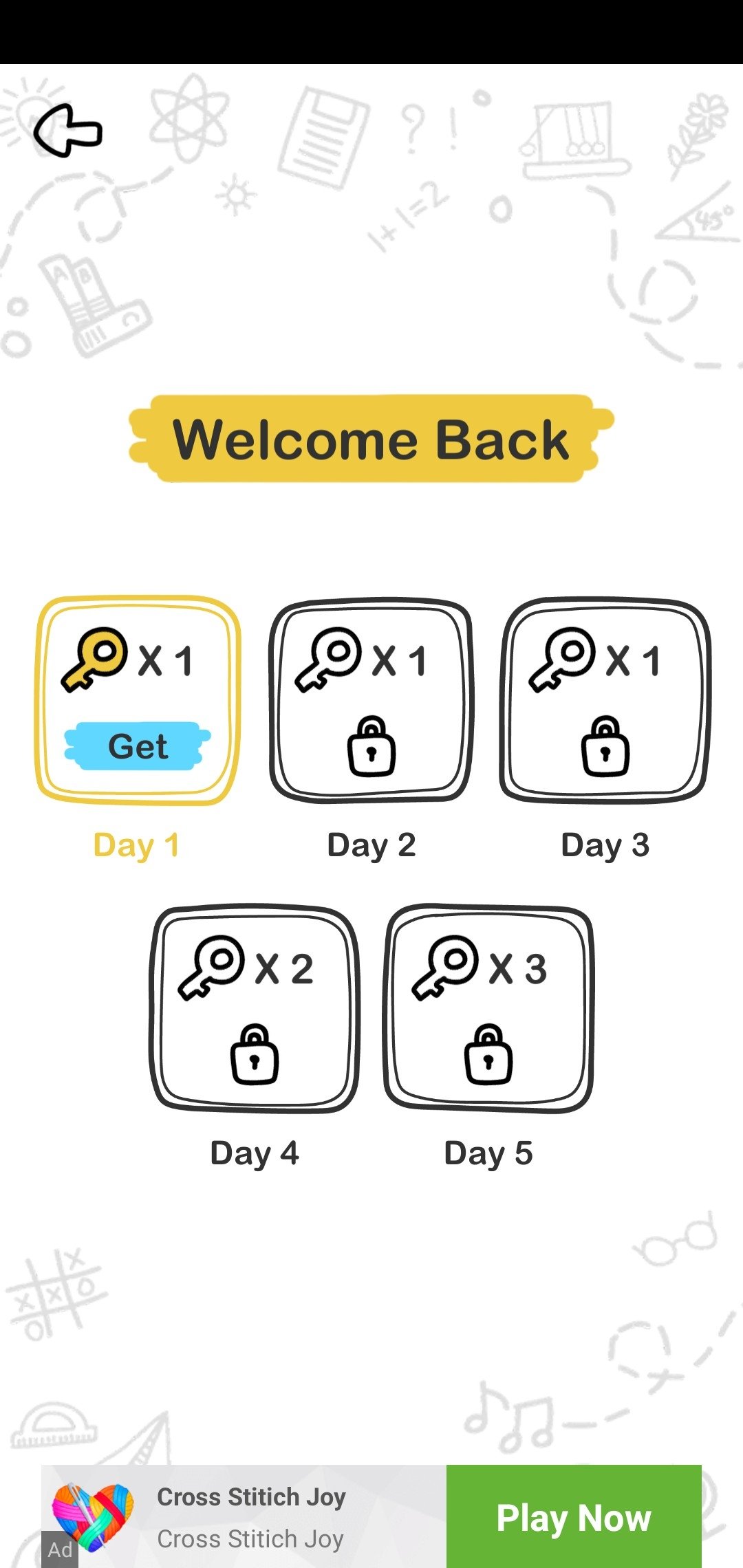Select the locked Day 3 reward card
Screen dimensions: 743x1568
[x=605, y=700]
